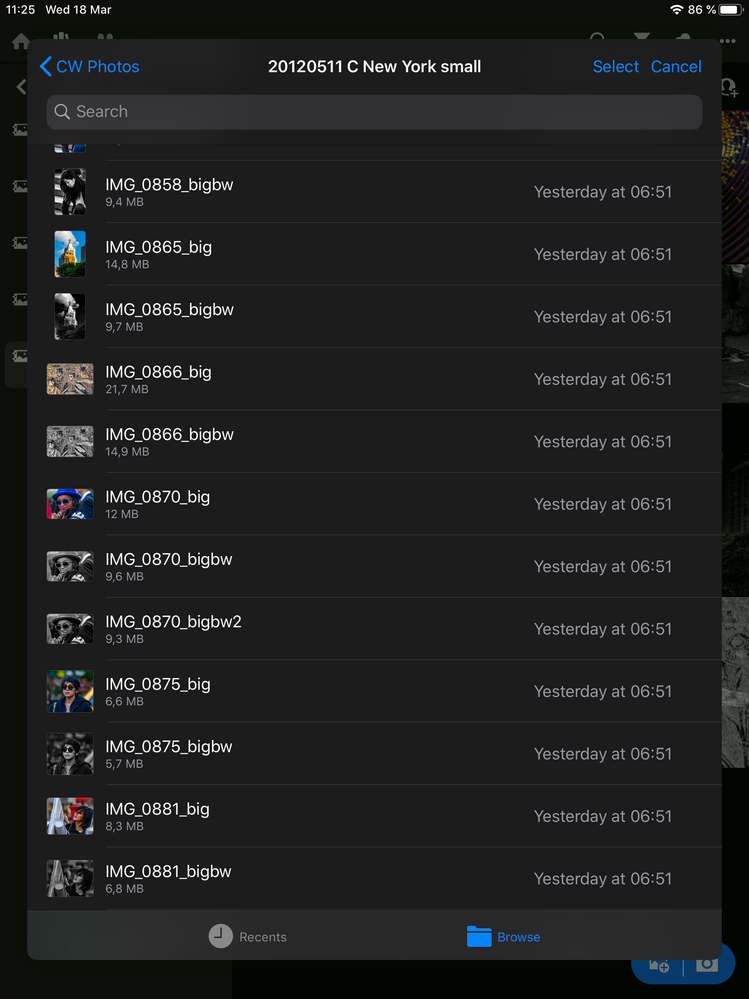Choose the IMG_0865_bigbw file

point(169,317)
